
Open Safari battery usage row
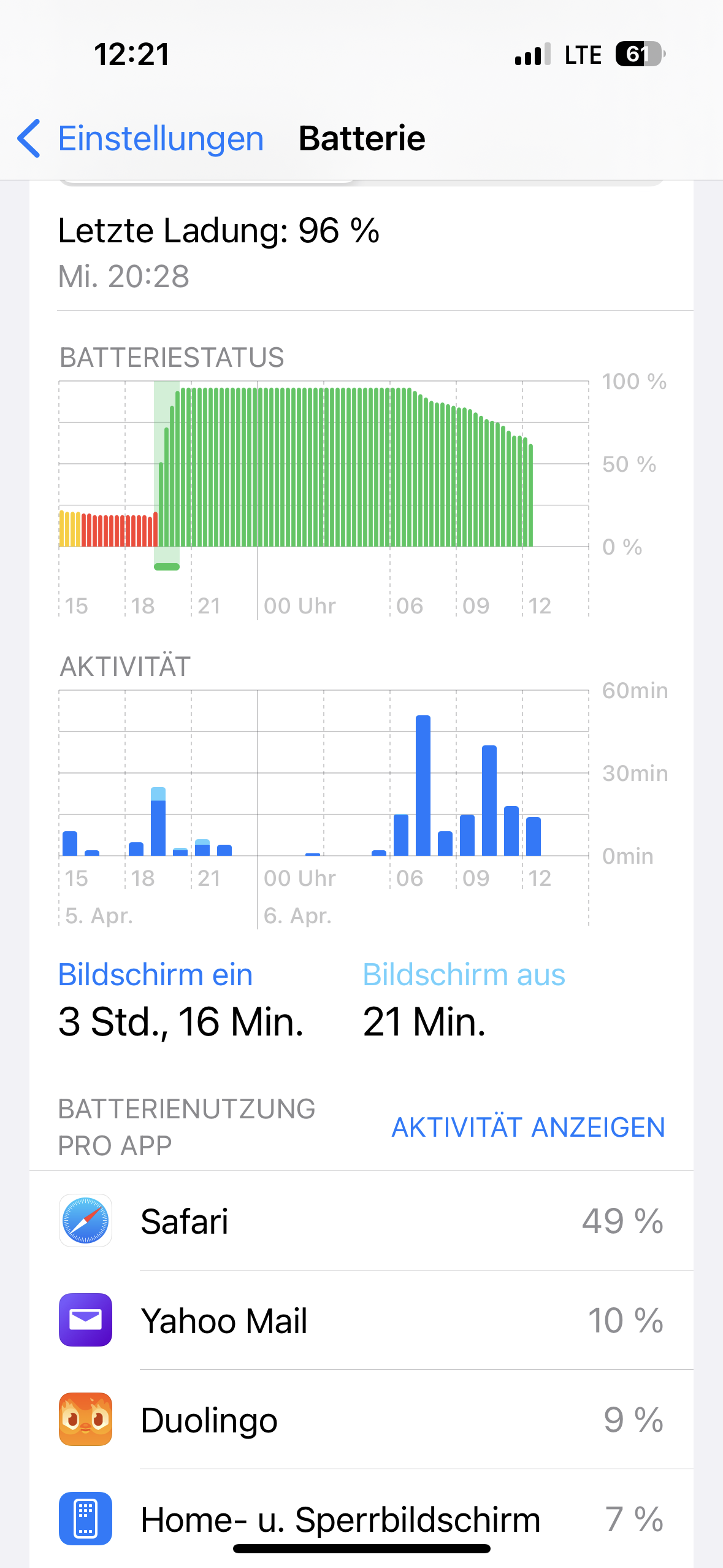(361, 1221)
